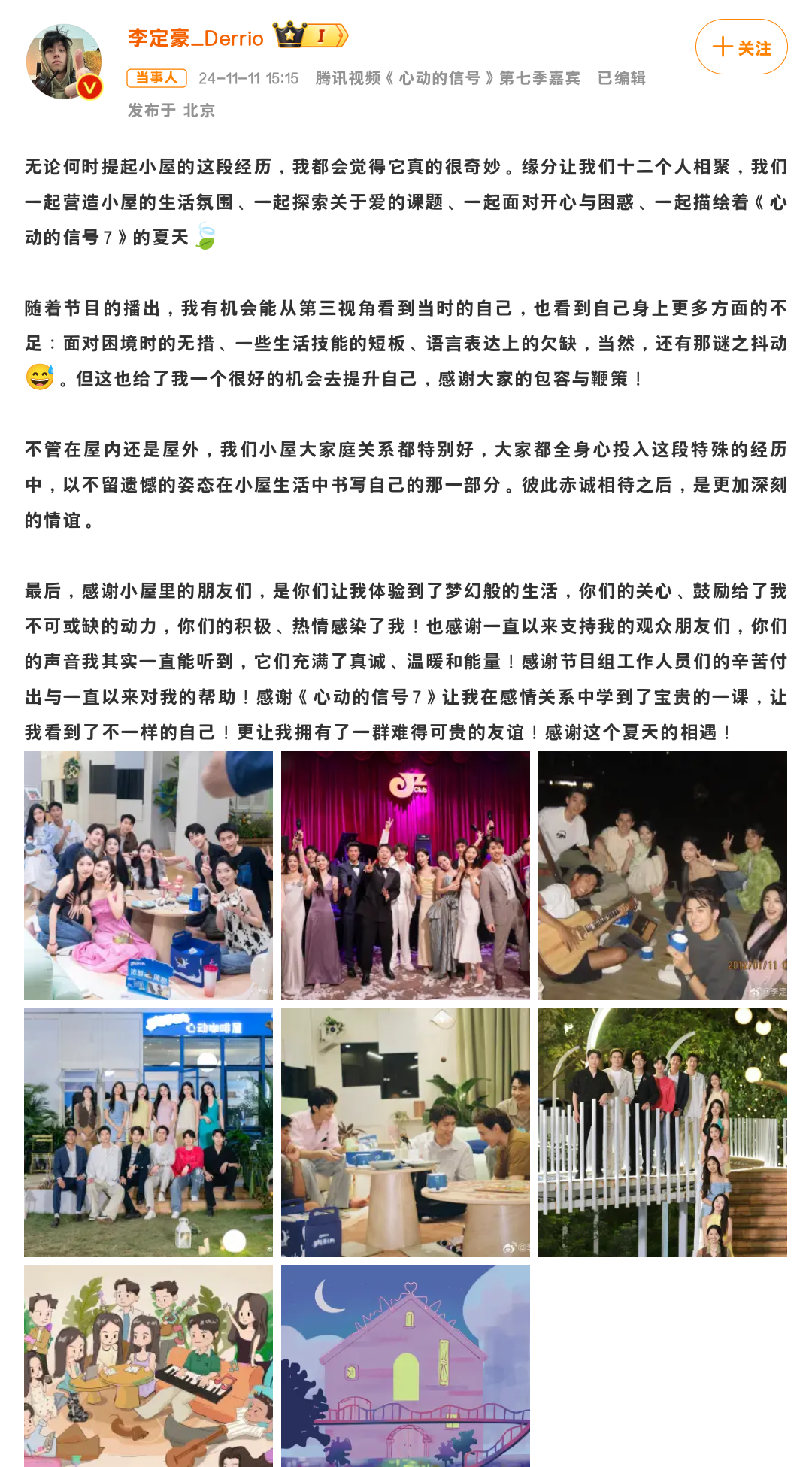Image resolution: width=812 pixels, height=1467 pixels.
Task: Open photo of men chatting around table
Action: click(x=405, y=1132)
